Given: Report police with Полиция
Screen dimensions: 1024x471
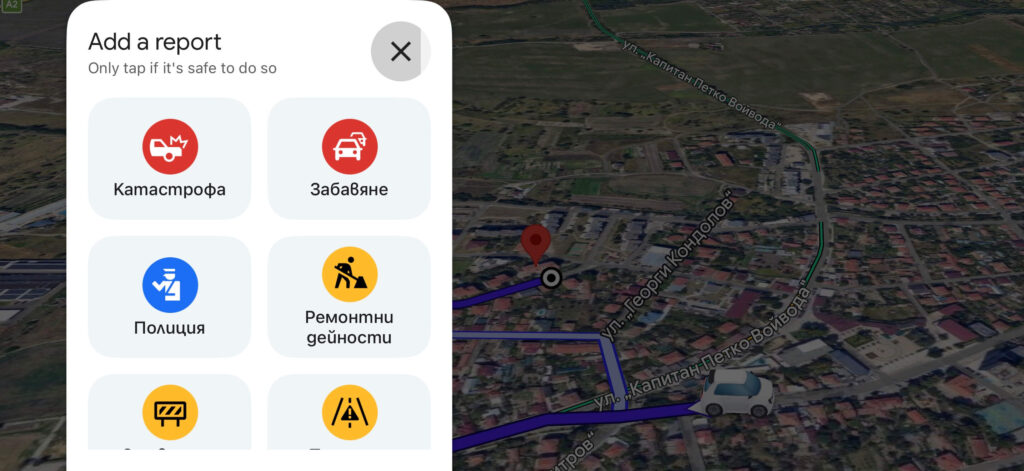Looking at the screenshot, I should (x=170, y=297).
